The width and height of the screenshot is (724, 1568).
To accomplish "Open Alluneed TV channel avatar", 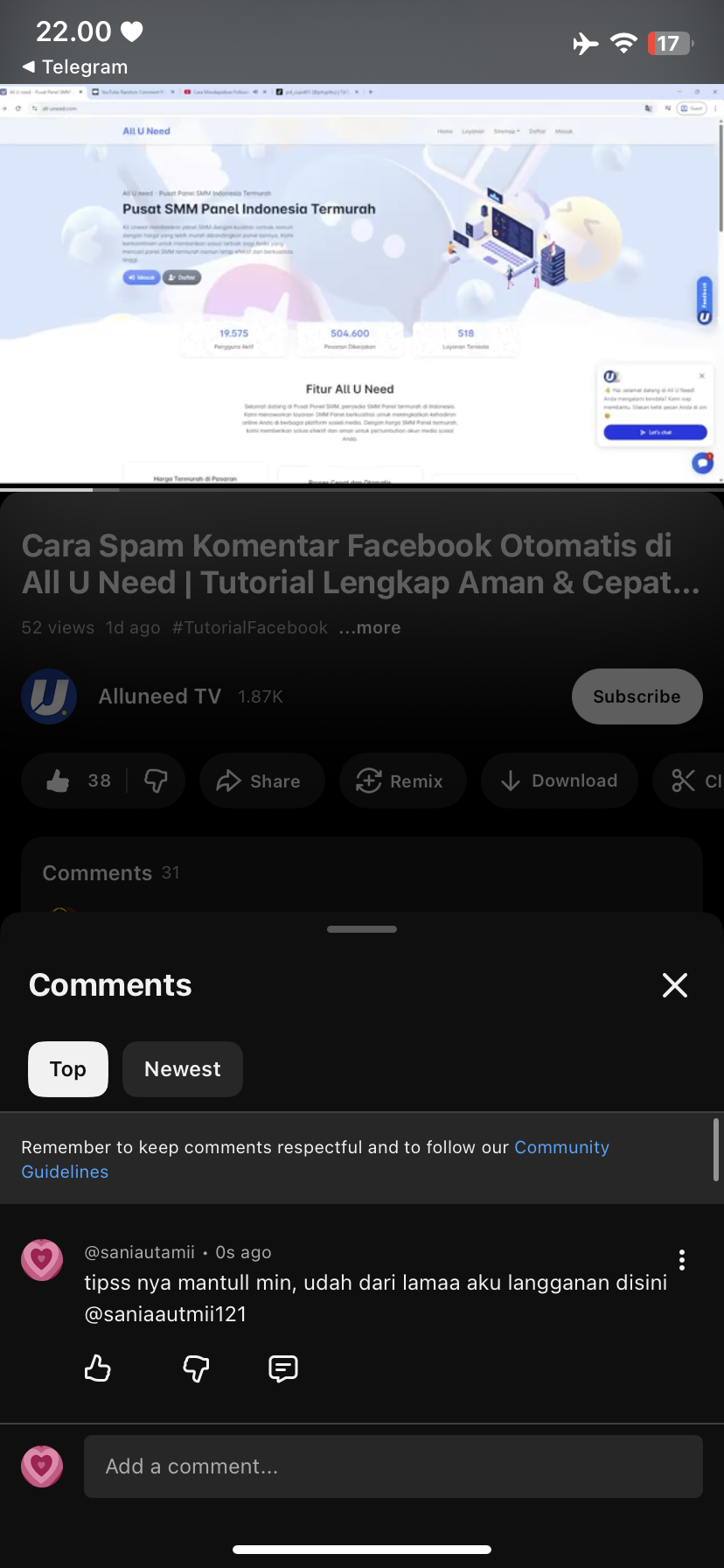I will tap(49, 696).
